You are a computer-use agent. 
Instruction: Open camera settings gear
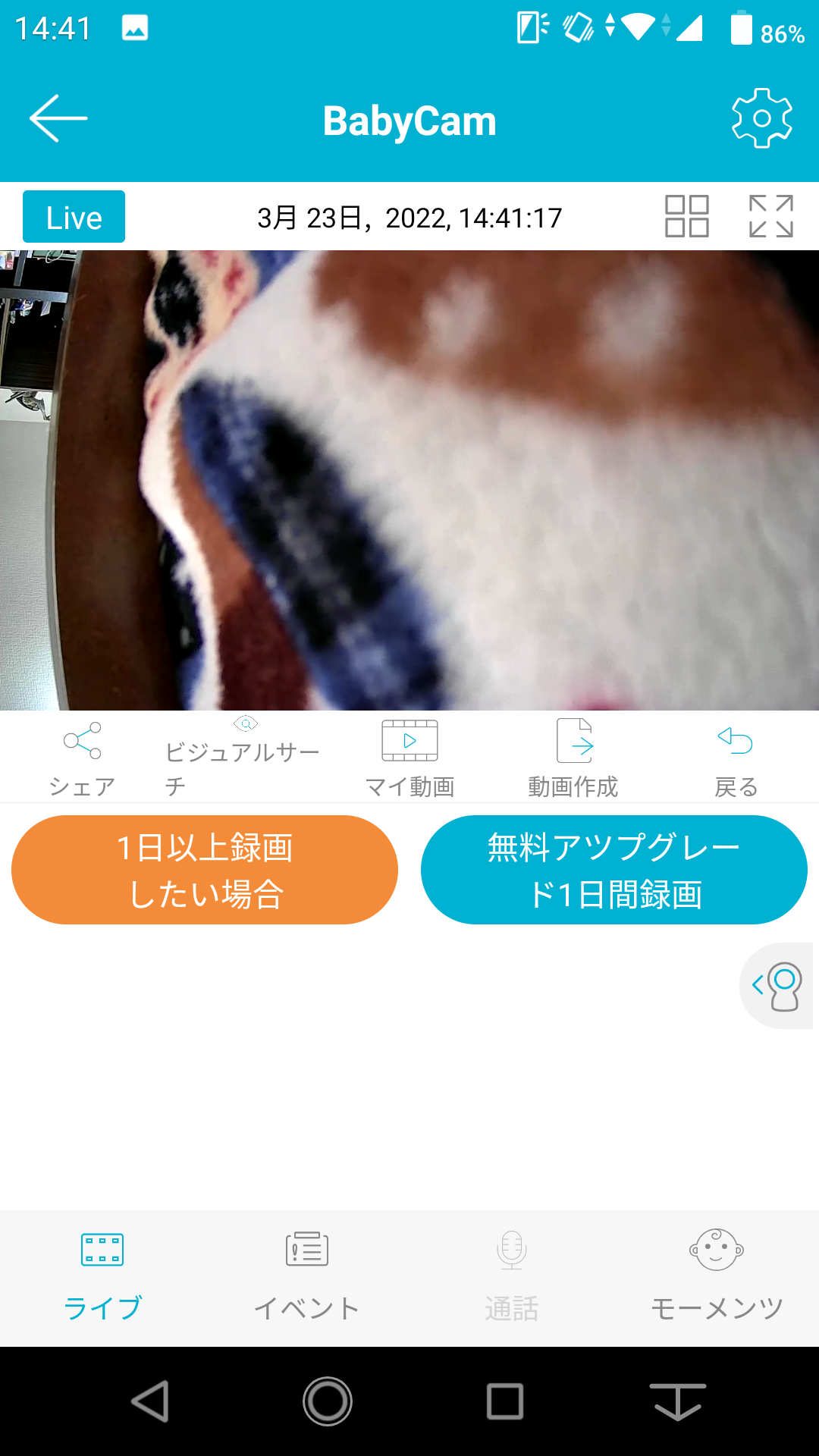tap(761, 118)
